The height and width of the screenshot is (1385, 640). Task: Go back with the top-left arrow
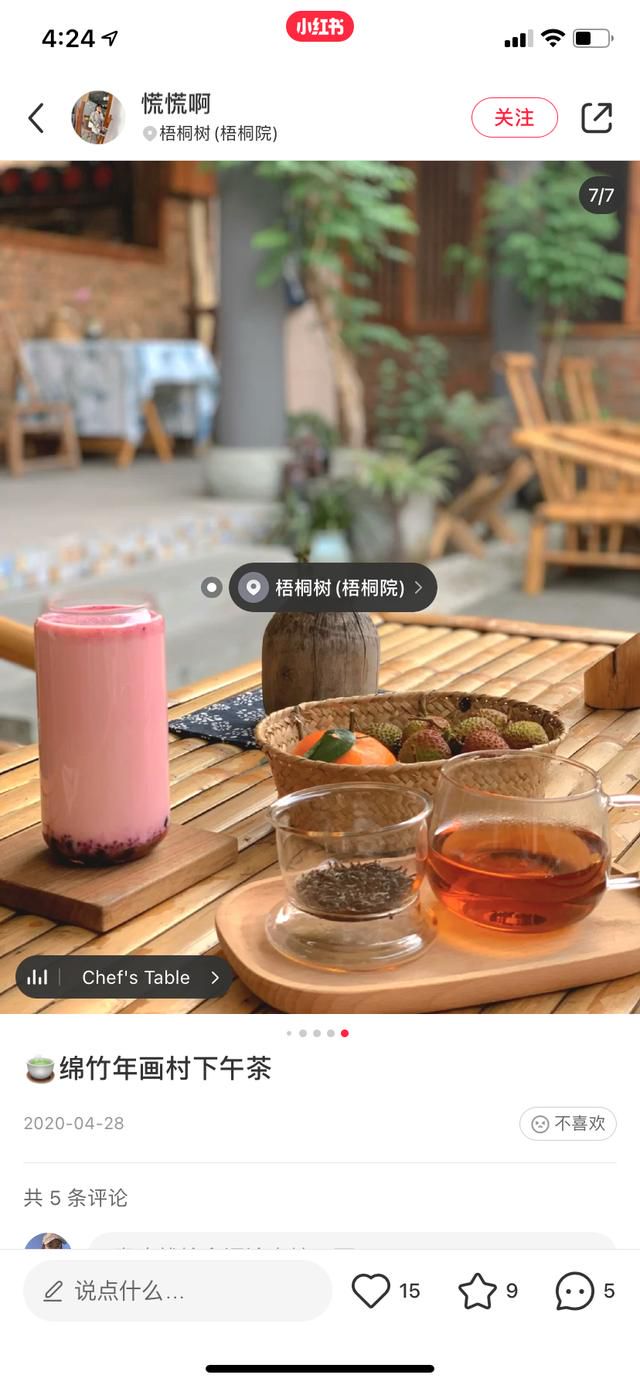pos(36,118)
